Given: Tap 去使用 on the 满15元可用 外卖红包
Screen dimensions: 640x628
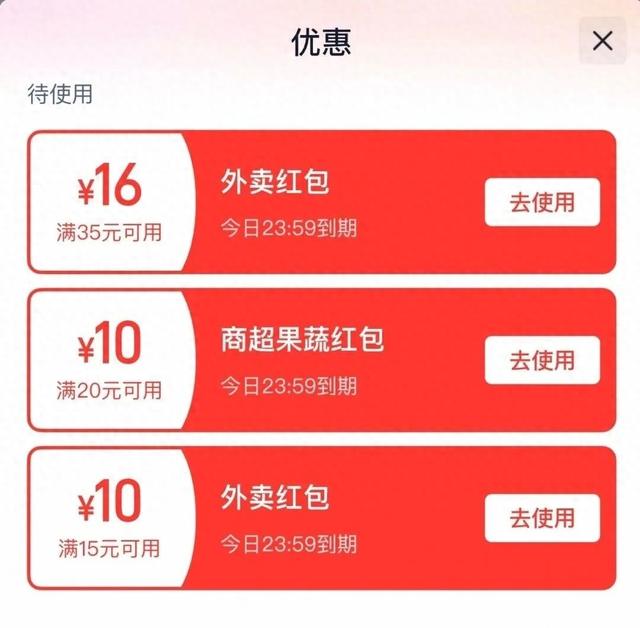Looking at the screenshot, I should point(542,518).
